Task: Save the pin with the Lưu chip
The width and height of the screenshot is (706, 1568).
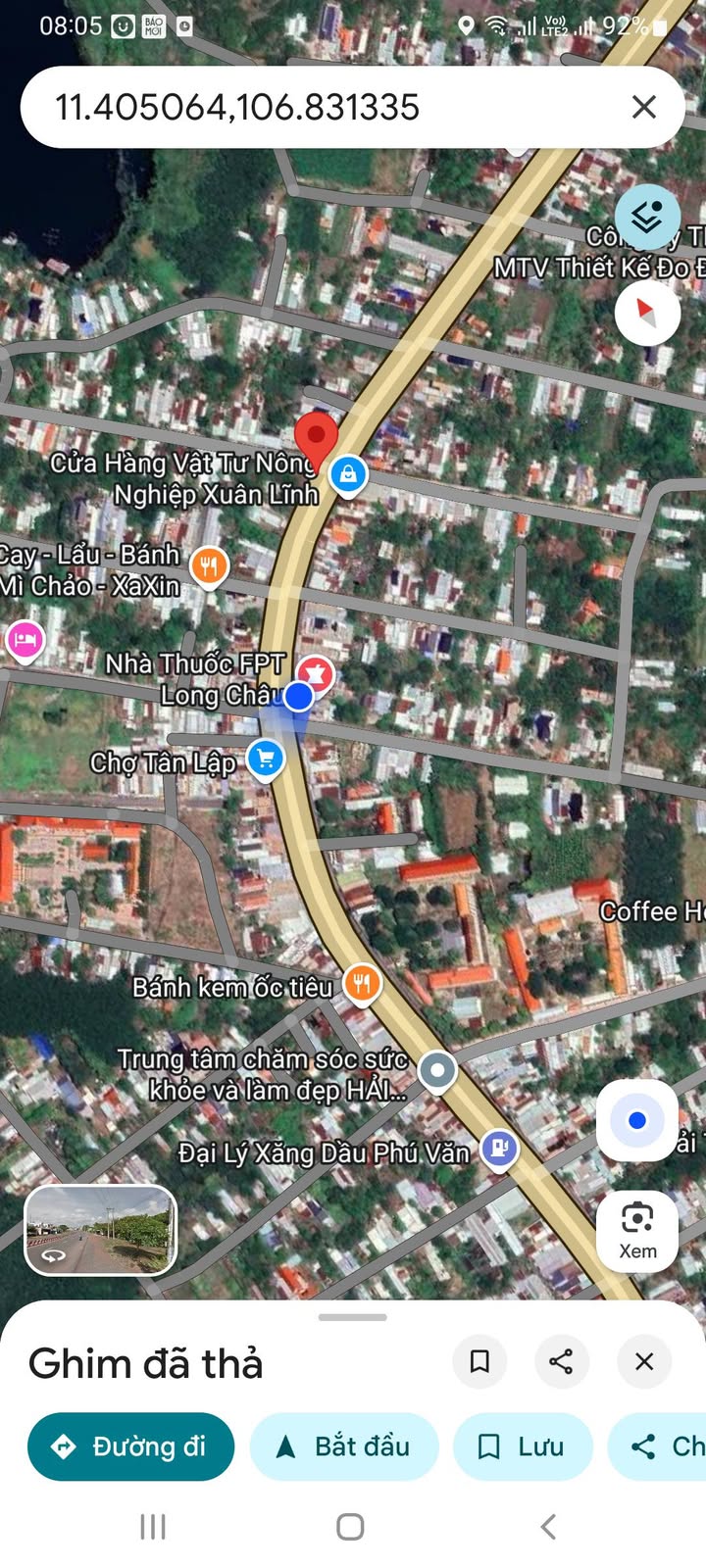Action: coord(523,1446)
